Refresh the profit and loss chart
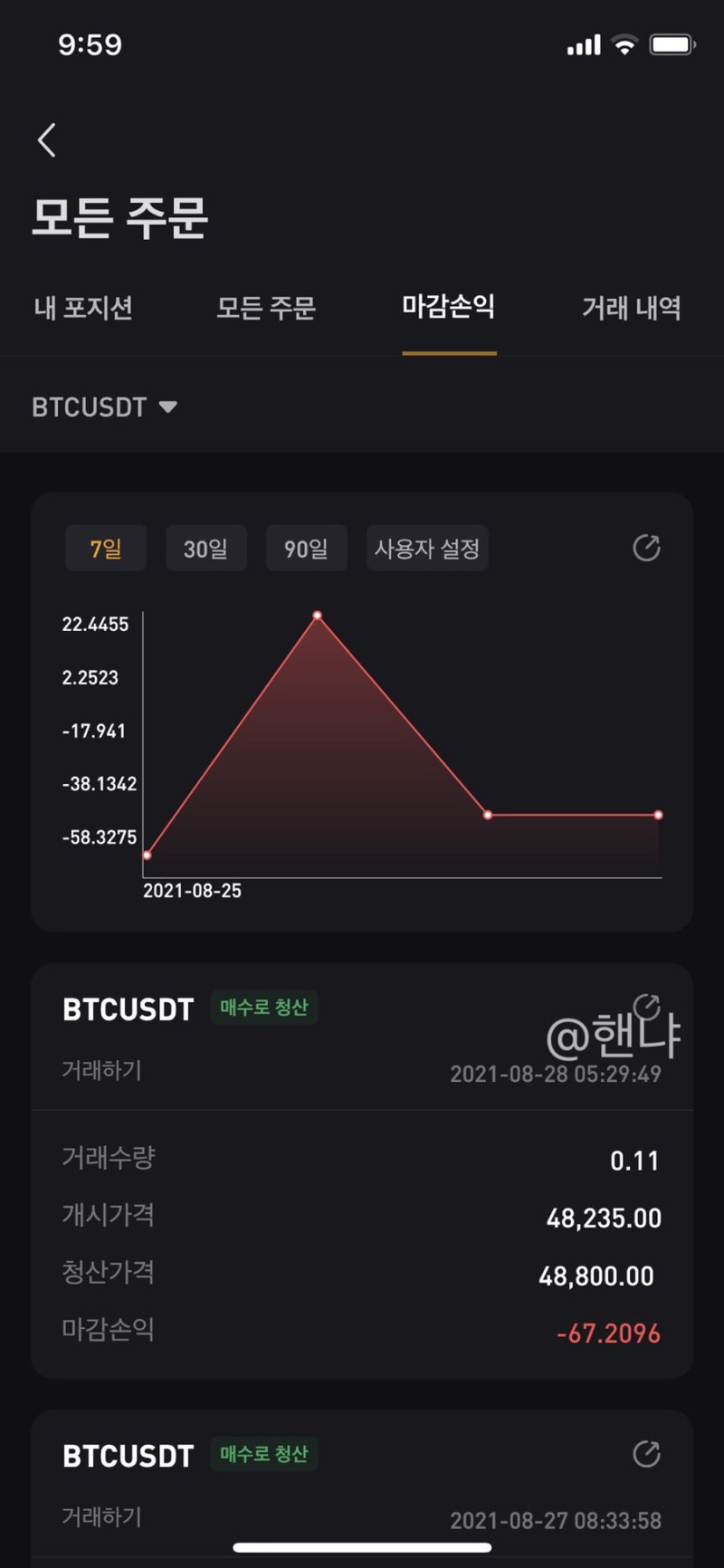The height and width of the screenshot is (1568, 724). pyautogui.click(x=646, y=548)
